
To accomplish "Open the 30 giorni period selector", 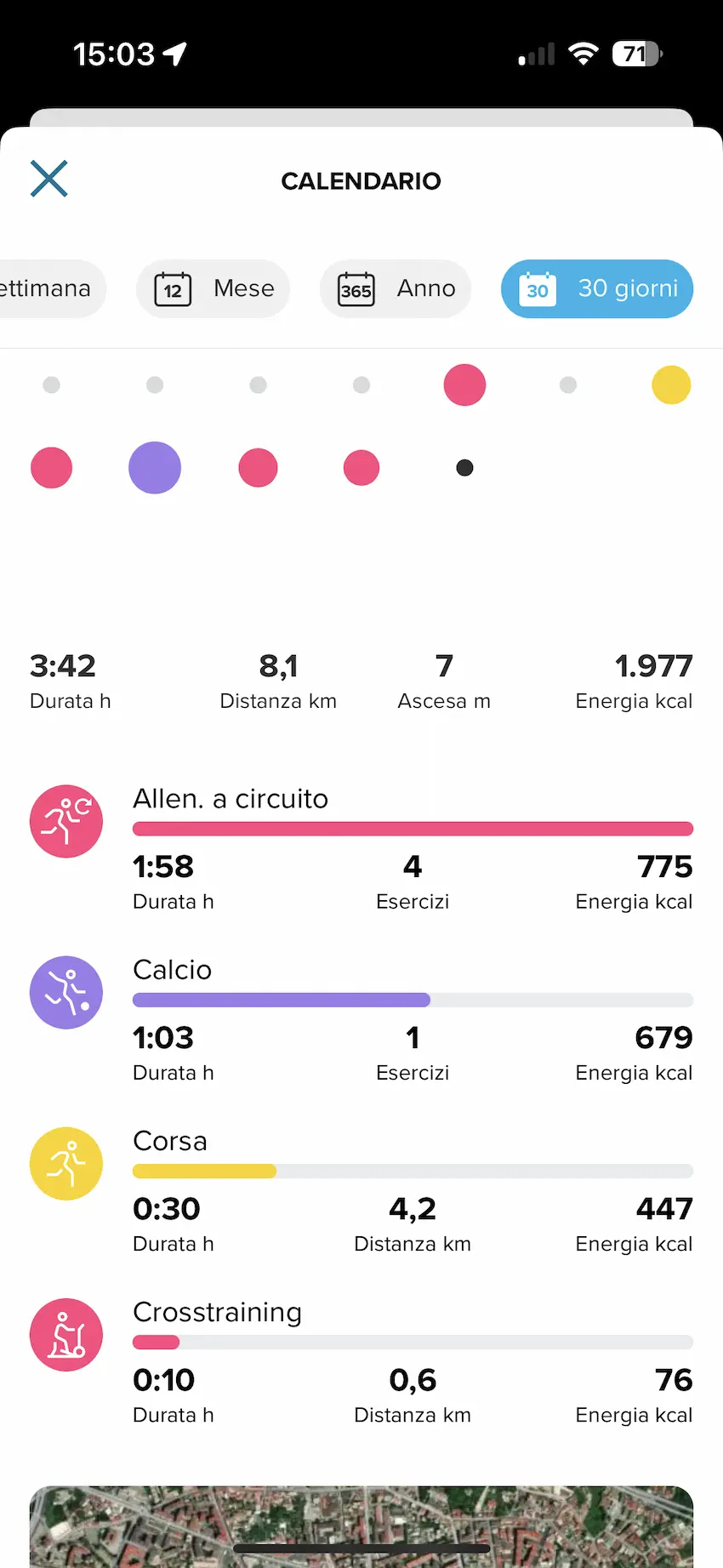I will pyautogui.click(x=596, y=289).
